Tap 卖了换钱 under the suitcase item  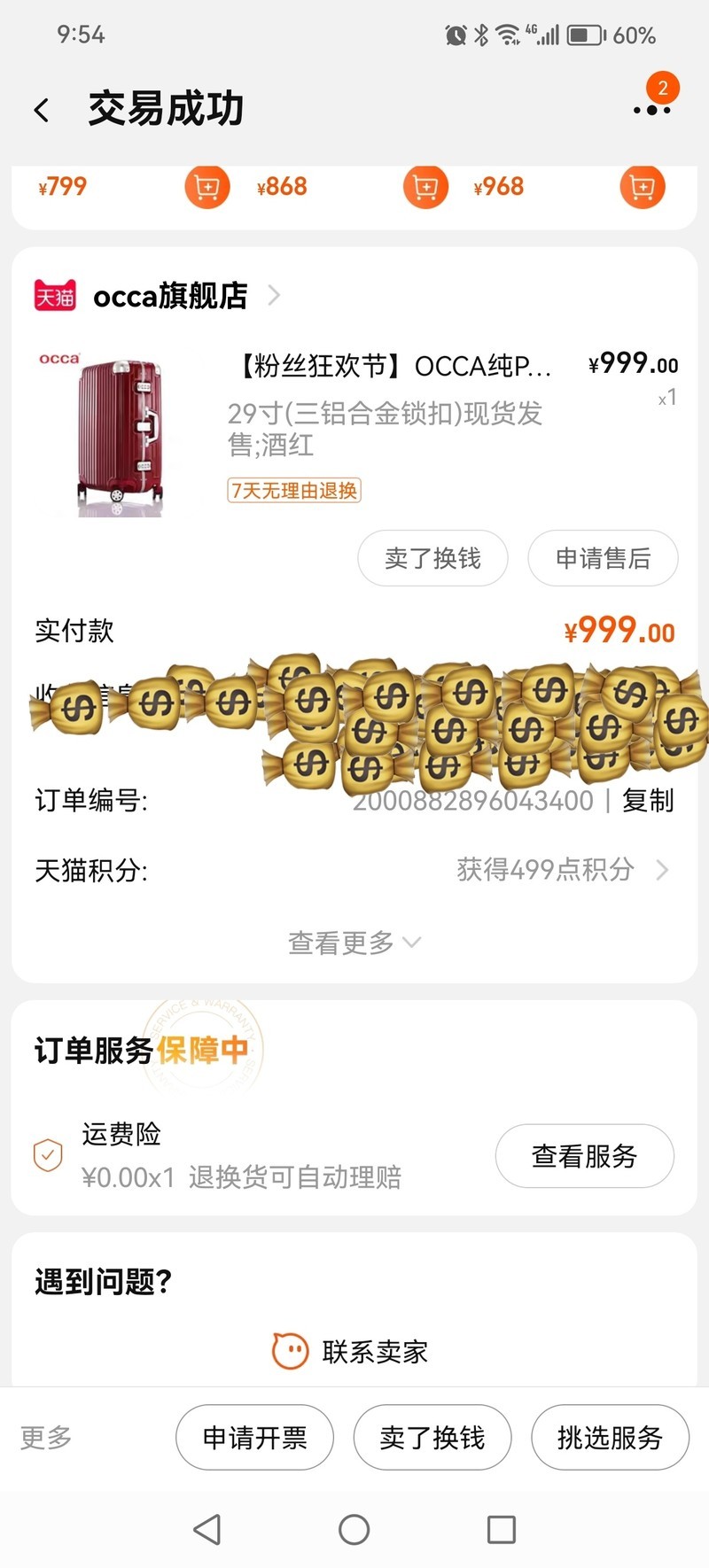[x=432, y=558]
